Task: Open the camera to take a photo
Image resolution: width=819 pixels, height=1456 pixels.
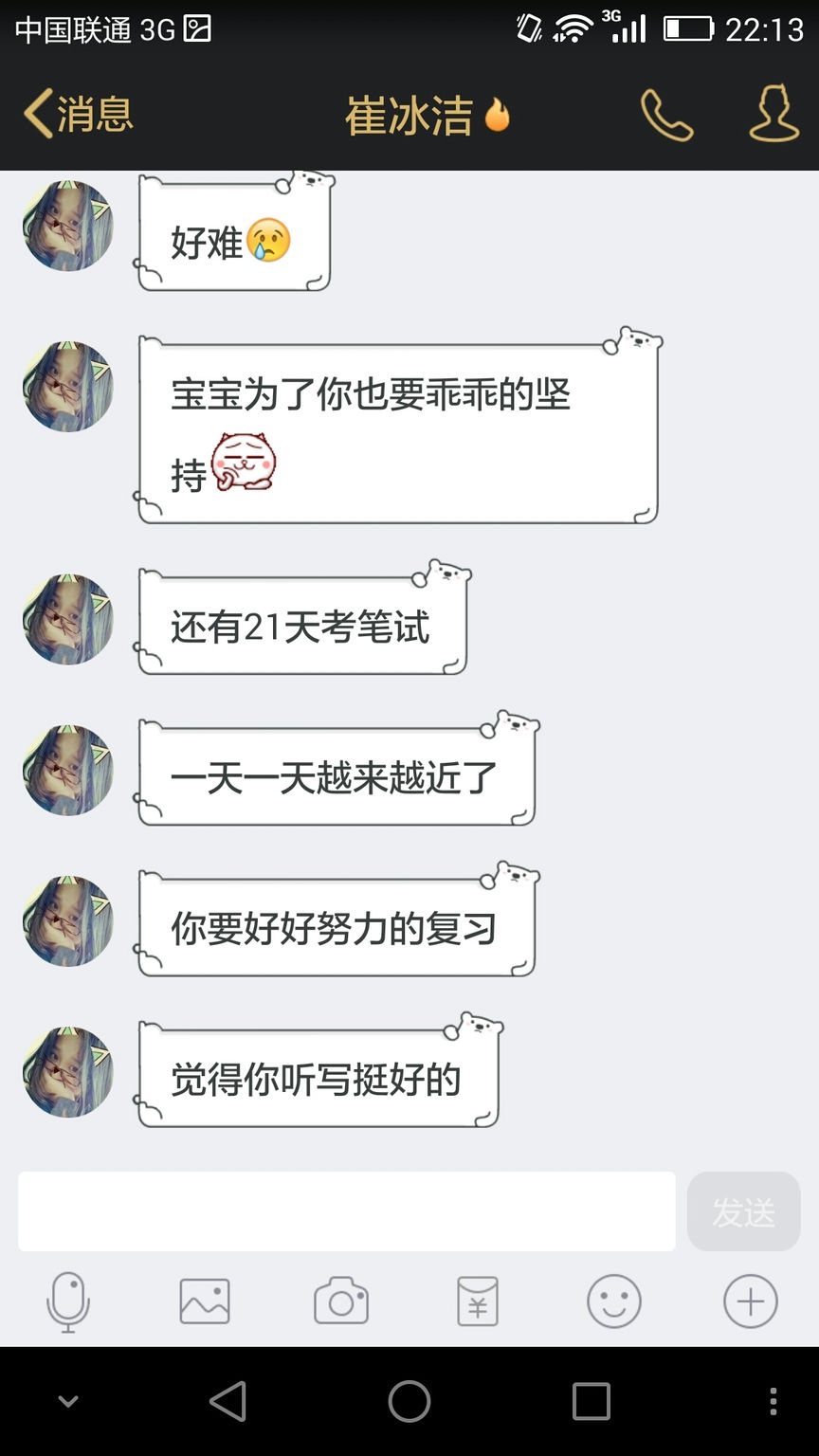Action: tap(341, 1301)
